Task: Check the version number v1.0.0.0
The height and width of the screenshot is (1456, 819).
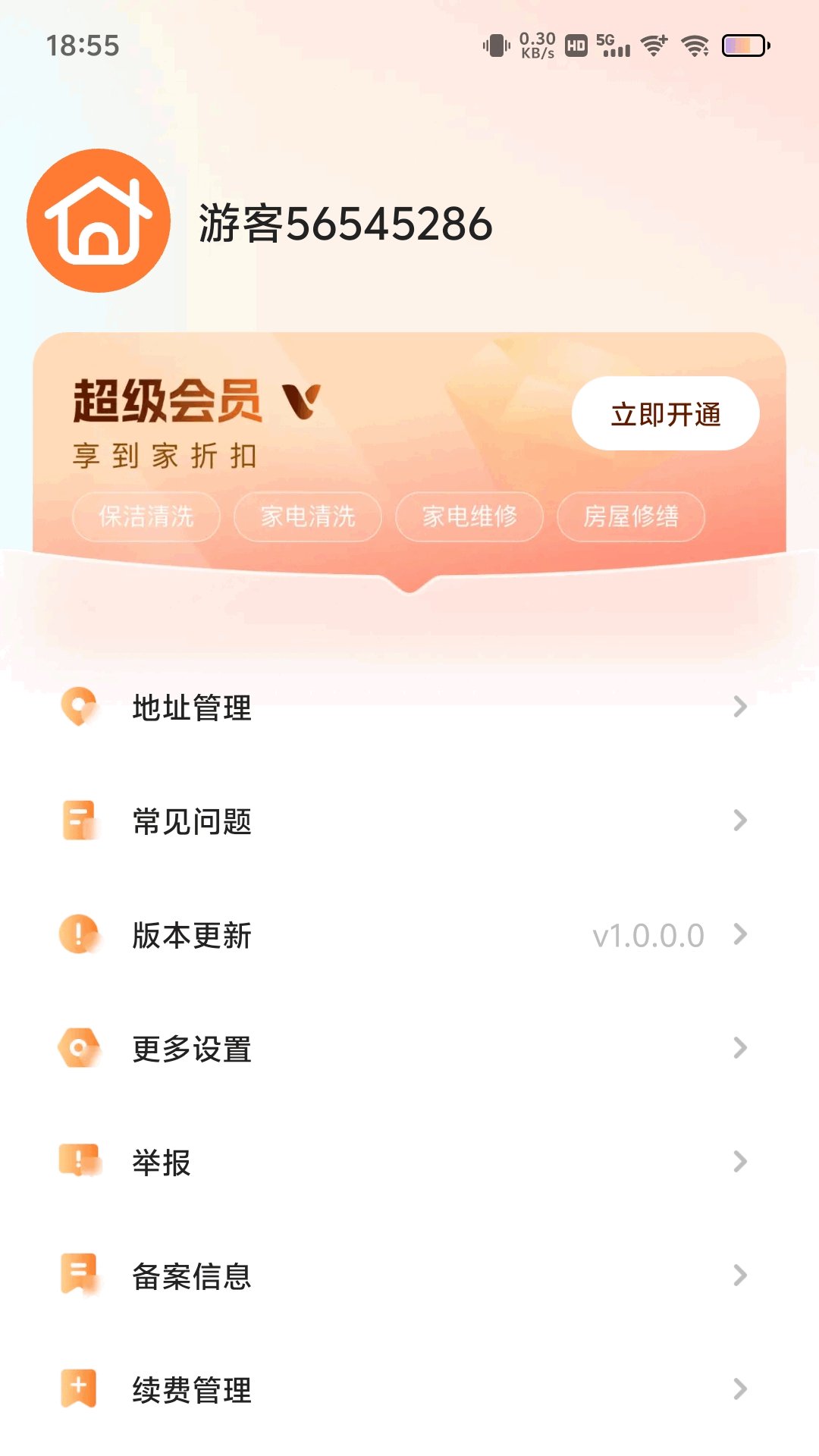Action: click(x=648, y=935)
